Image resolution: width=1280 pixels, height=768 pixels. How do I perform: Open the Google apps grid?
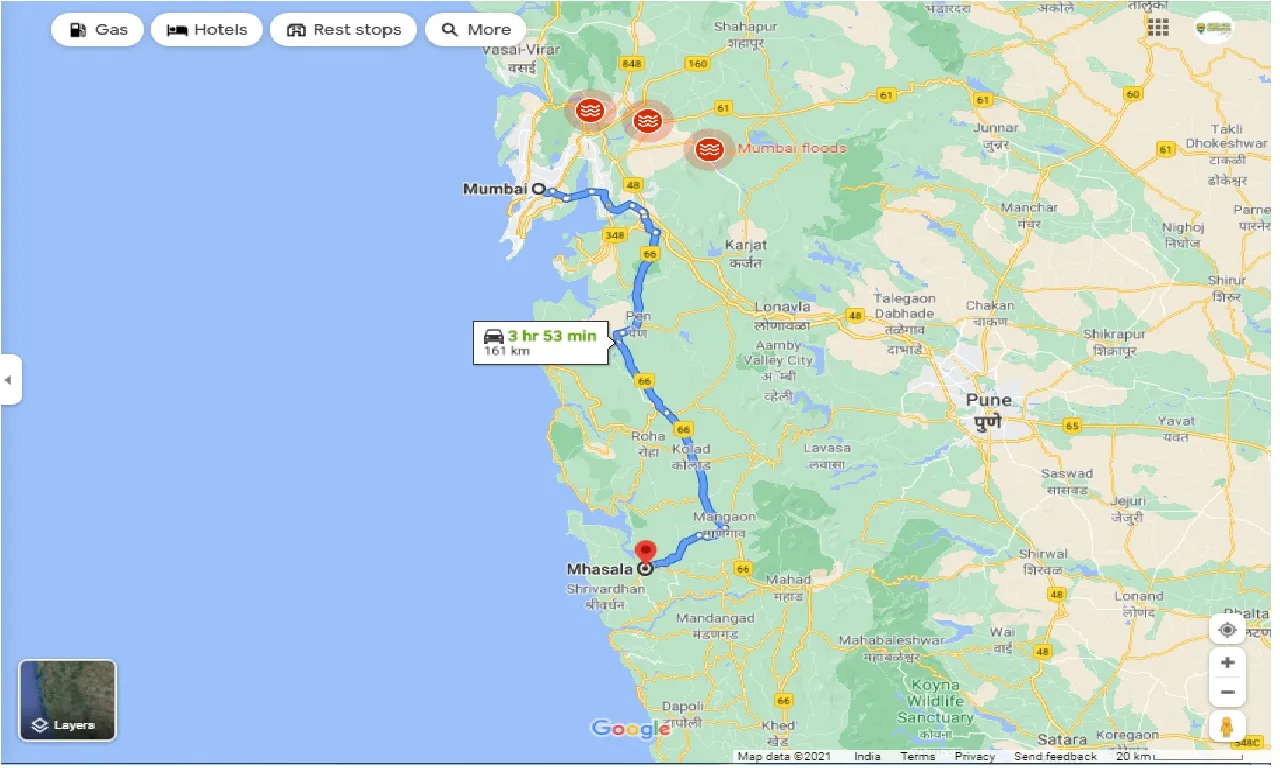(1158, 27)
